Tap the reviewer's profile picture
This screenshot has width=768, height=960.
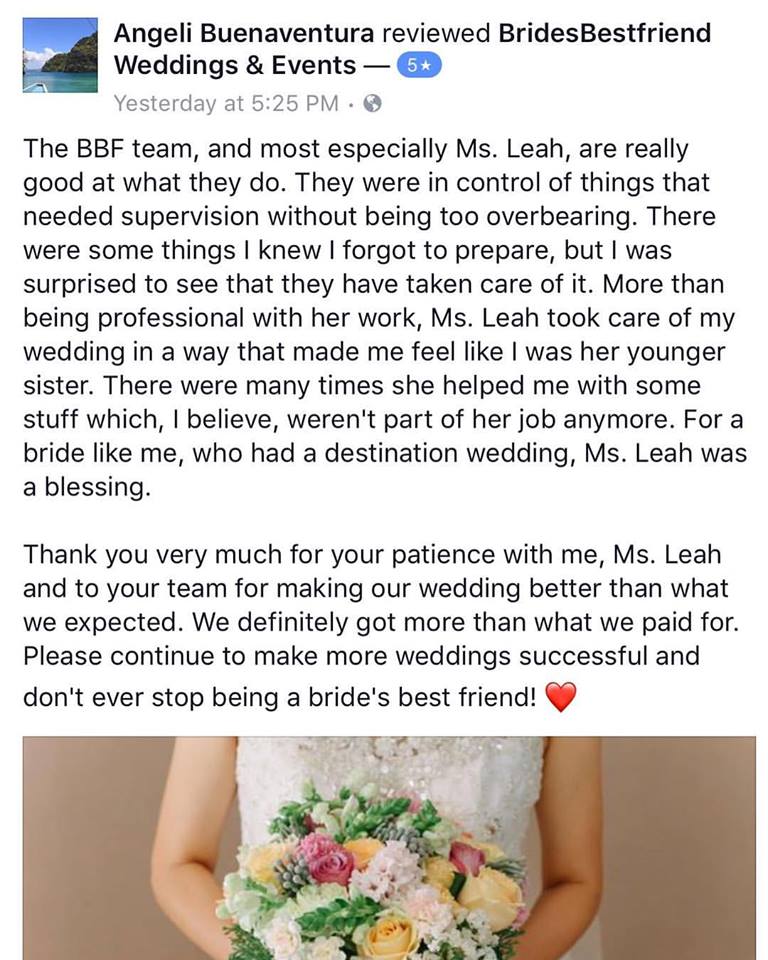[x=60, y=56]
